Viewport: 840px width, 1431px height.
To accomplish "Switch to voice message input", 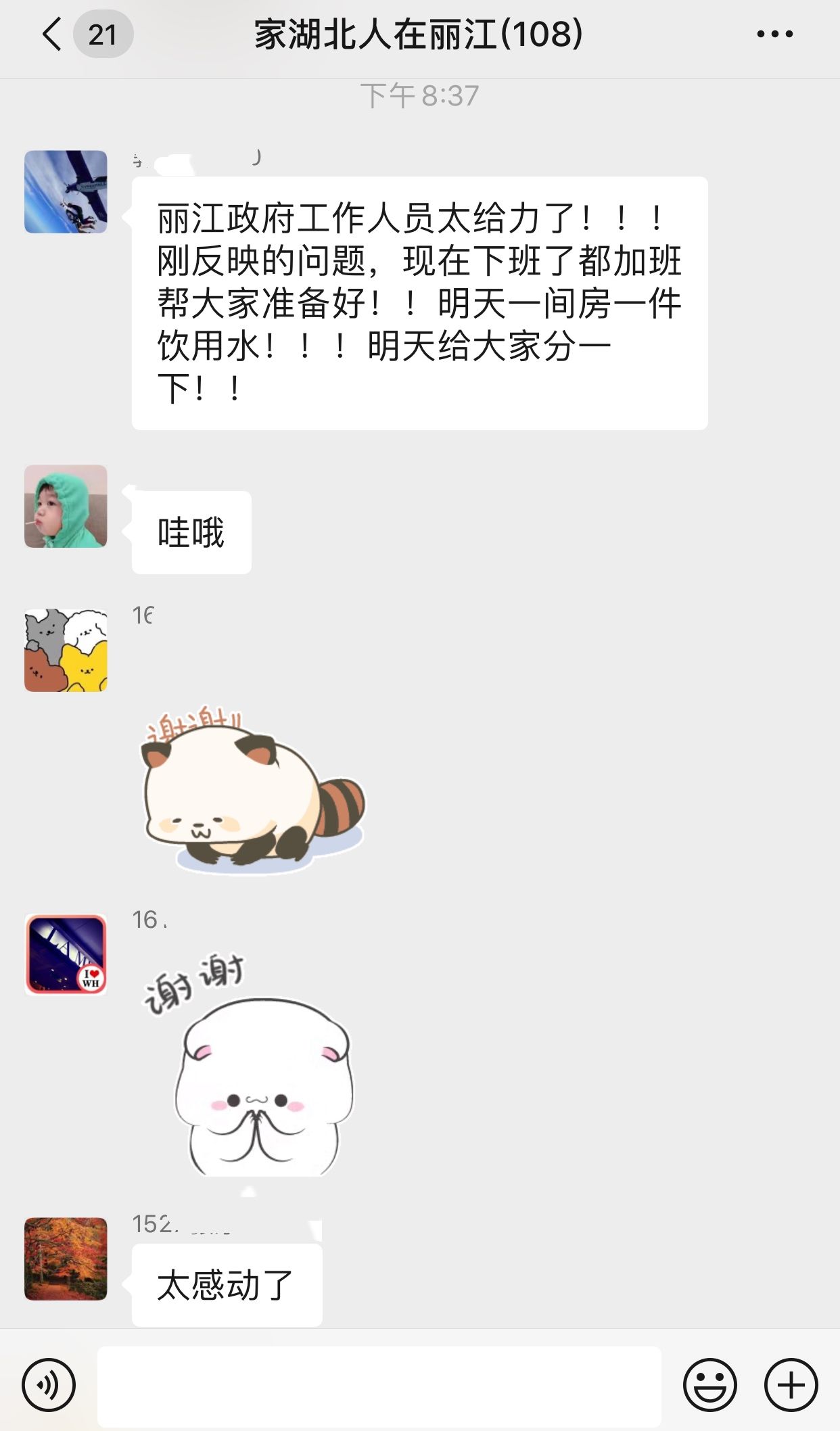I will click(x=49, y=1385).
